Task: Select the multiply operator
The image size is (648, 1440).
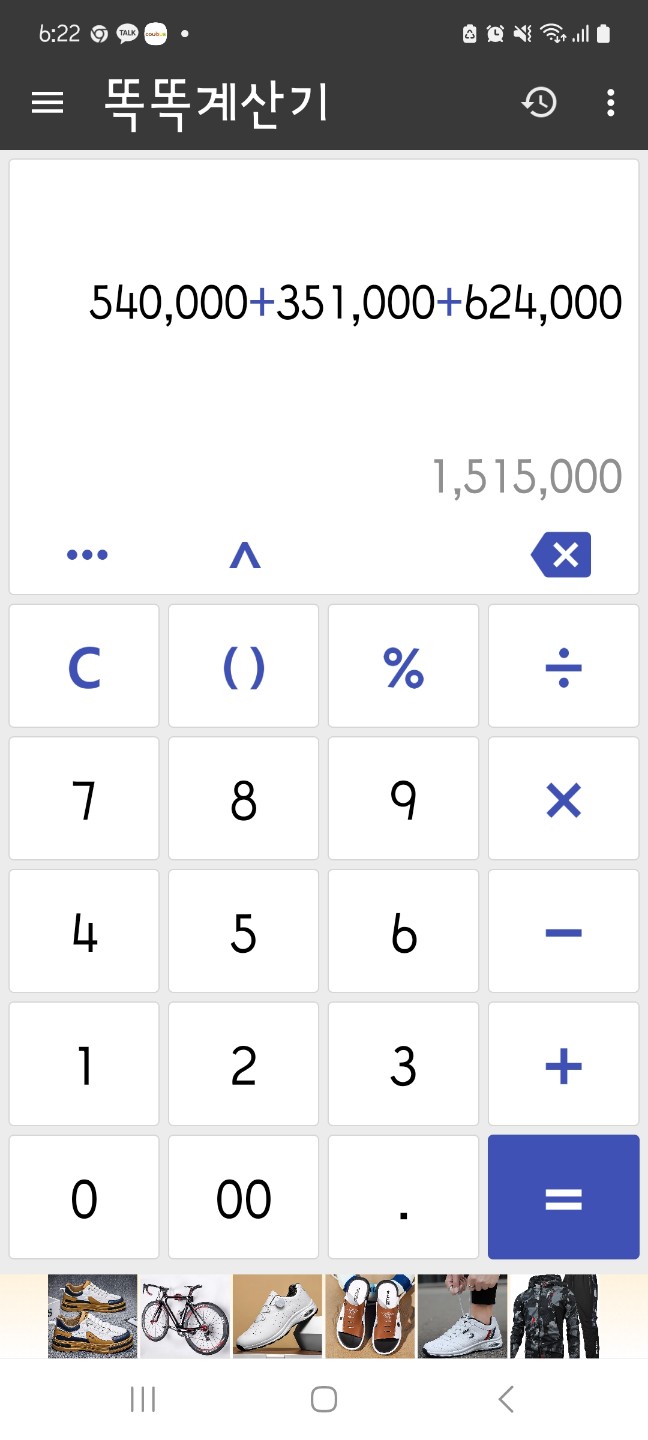Action: (563, 799)
